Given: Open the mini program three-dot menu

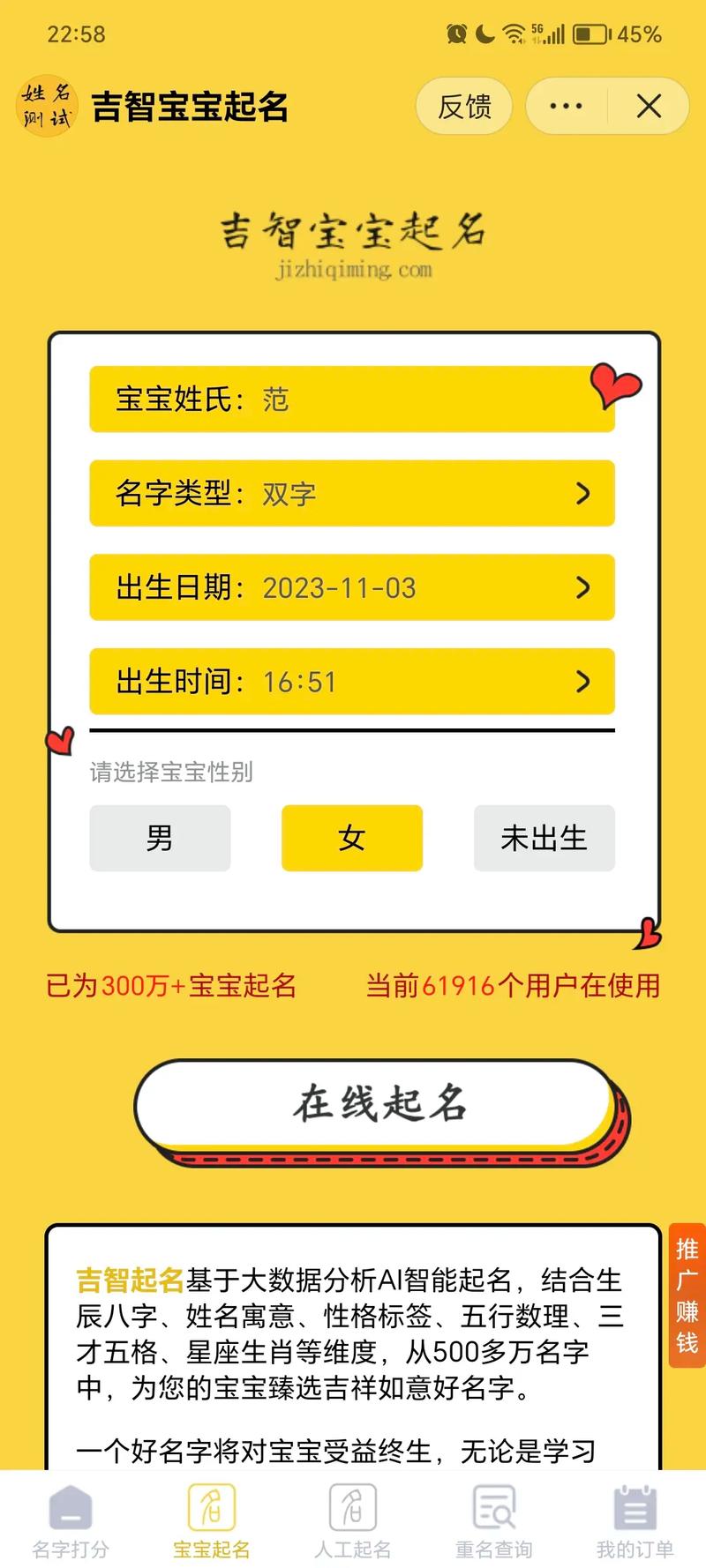Looking at the screenshot, I should pyautogui.click(x=566, y=107).
